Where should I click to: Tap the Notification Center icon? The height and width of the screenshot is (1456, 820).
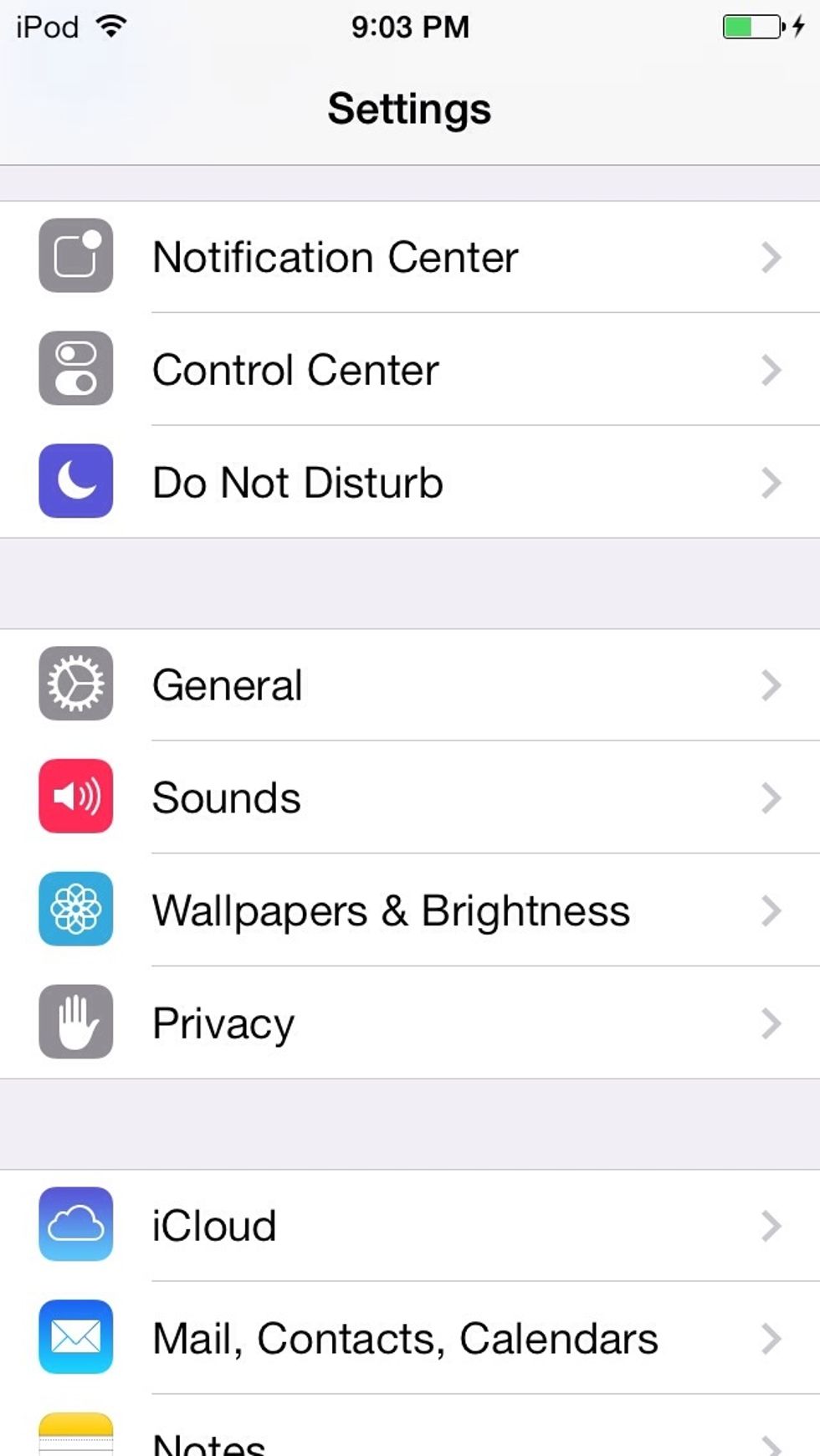coord(75,257)
